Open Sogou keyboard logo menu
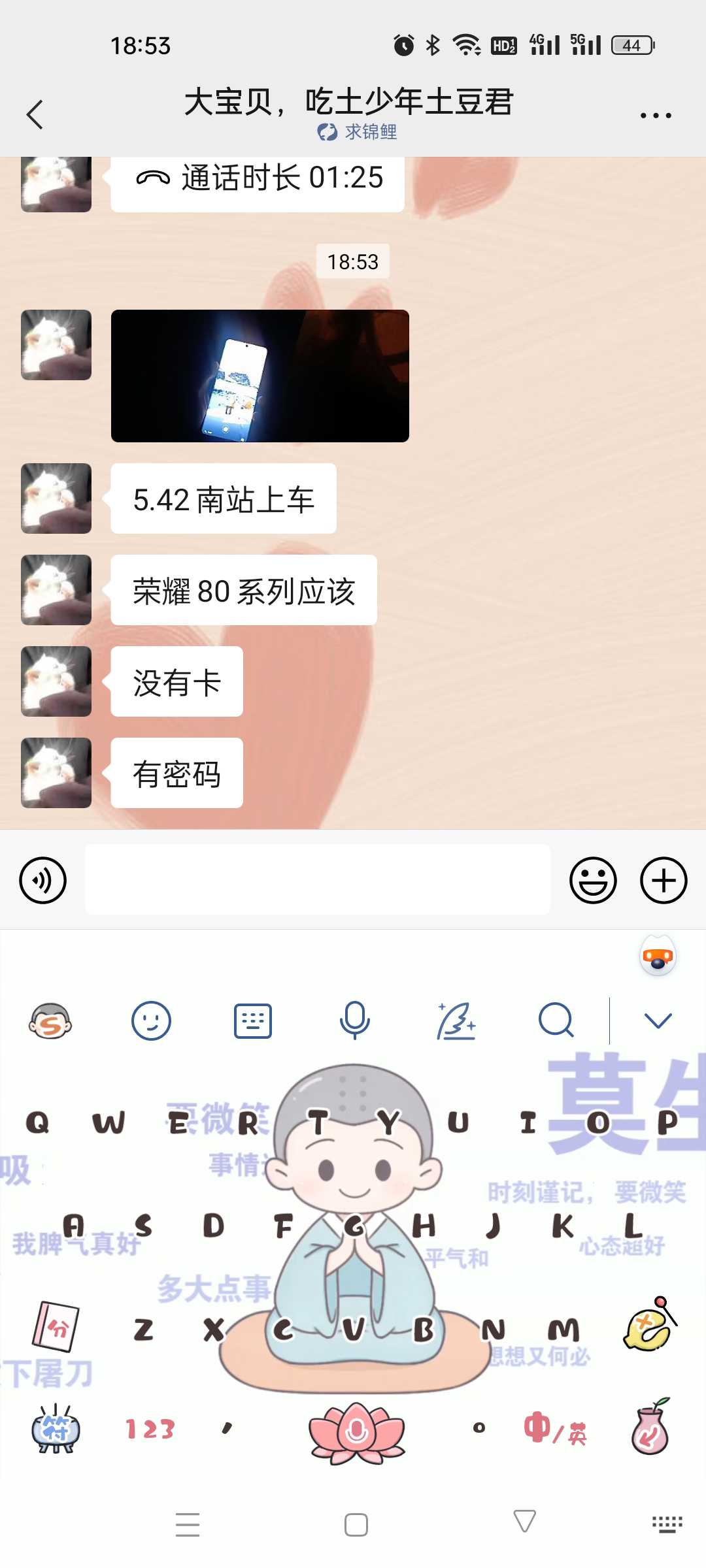The height and width of the screenshot is (1568, 706). (50, 1021)
